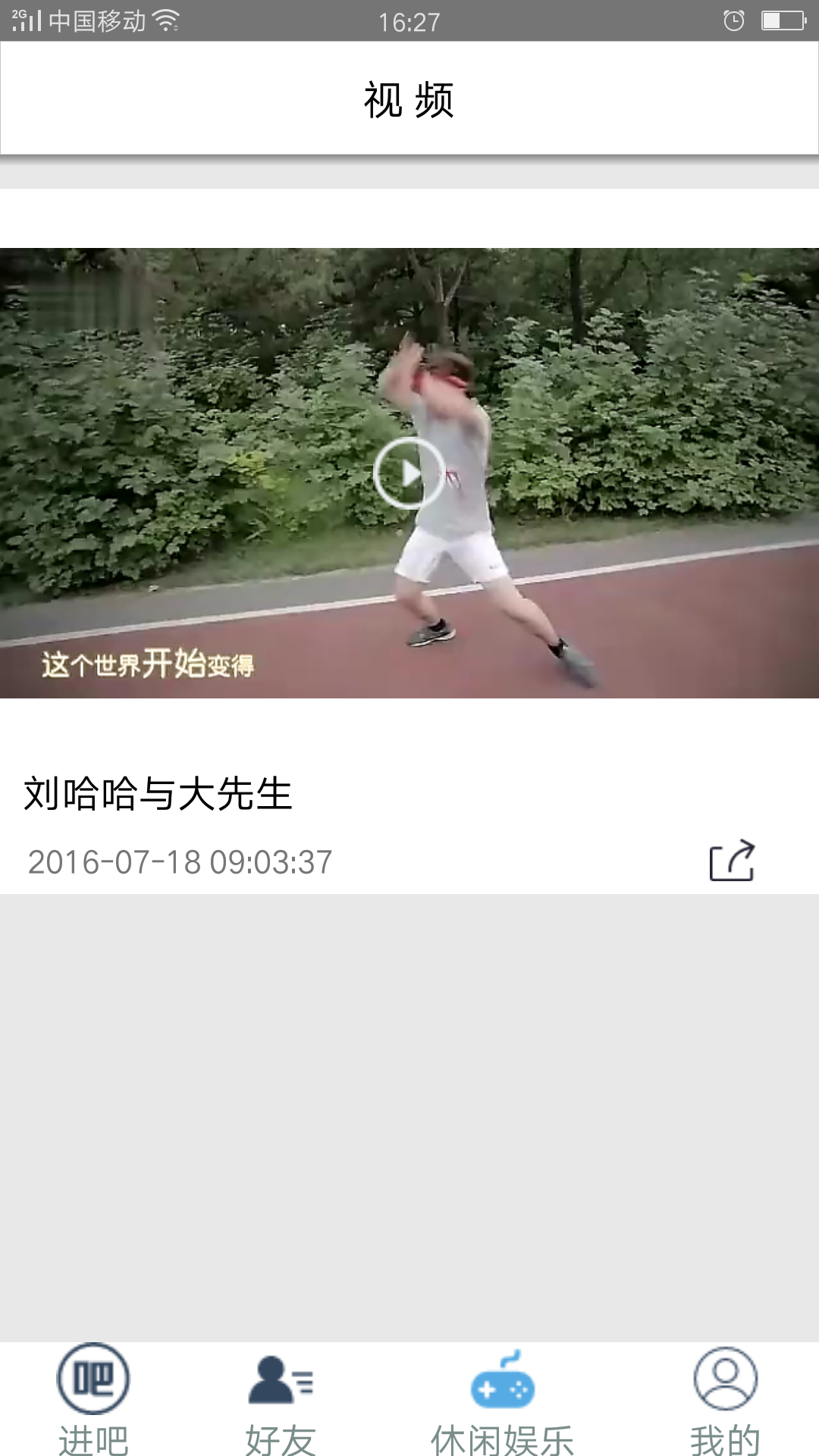The height and width of the screenshot is (1456, 819).
Task: Go to the 休闲娱乐 tab
Action: [x=502, y=1399]
